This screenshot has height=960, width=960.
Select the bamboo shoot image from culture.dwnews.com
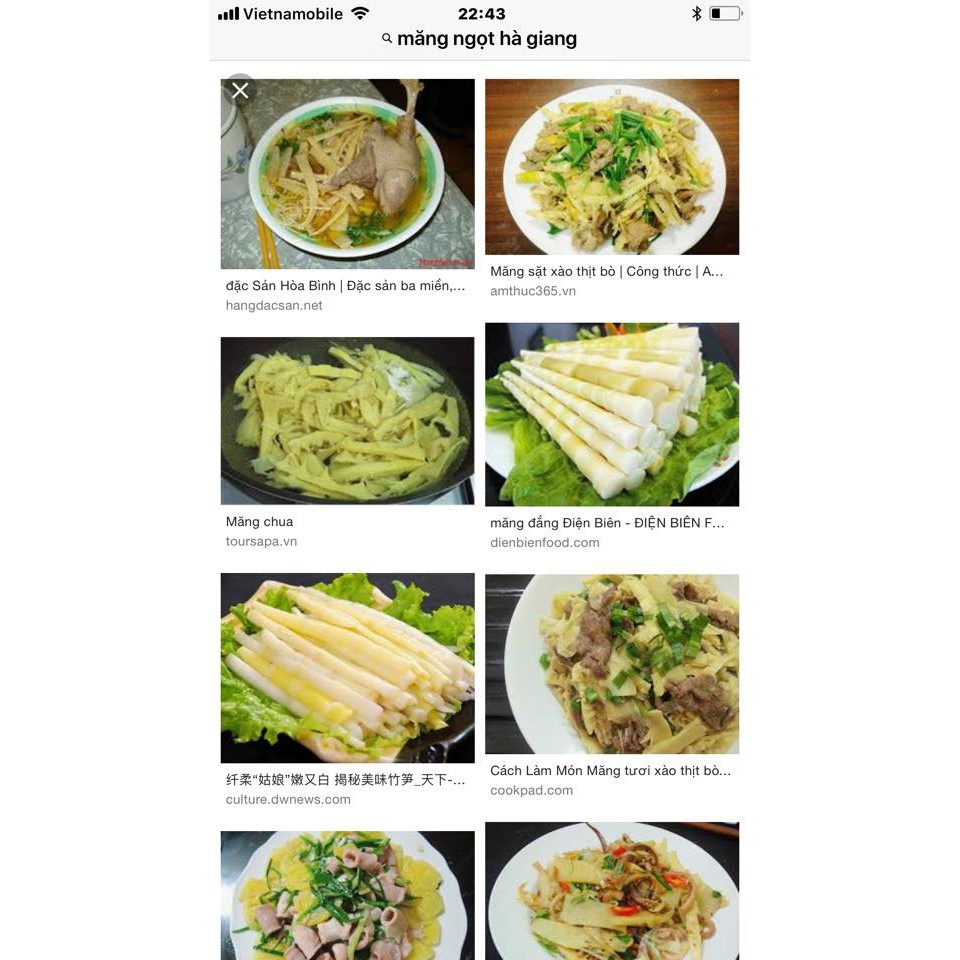[x=347, y=667]
